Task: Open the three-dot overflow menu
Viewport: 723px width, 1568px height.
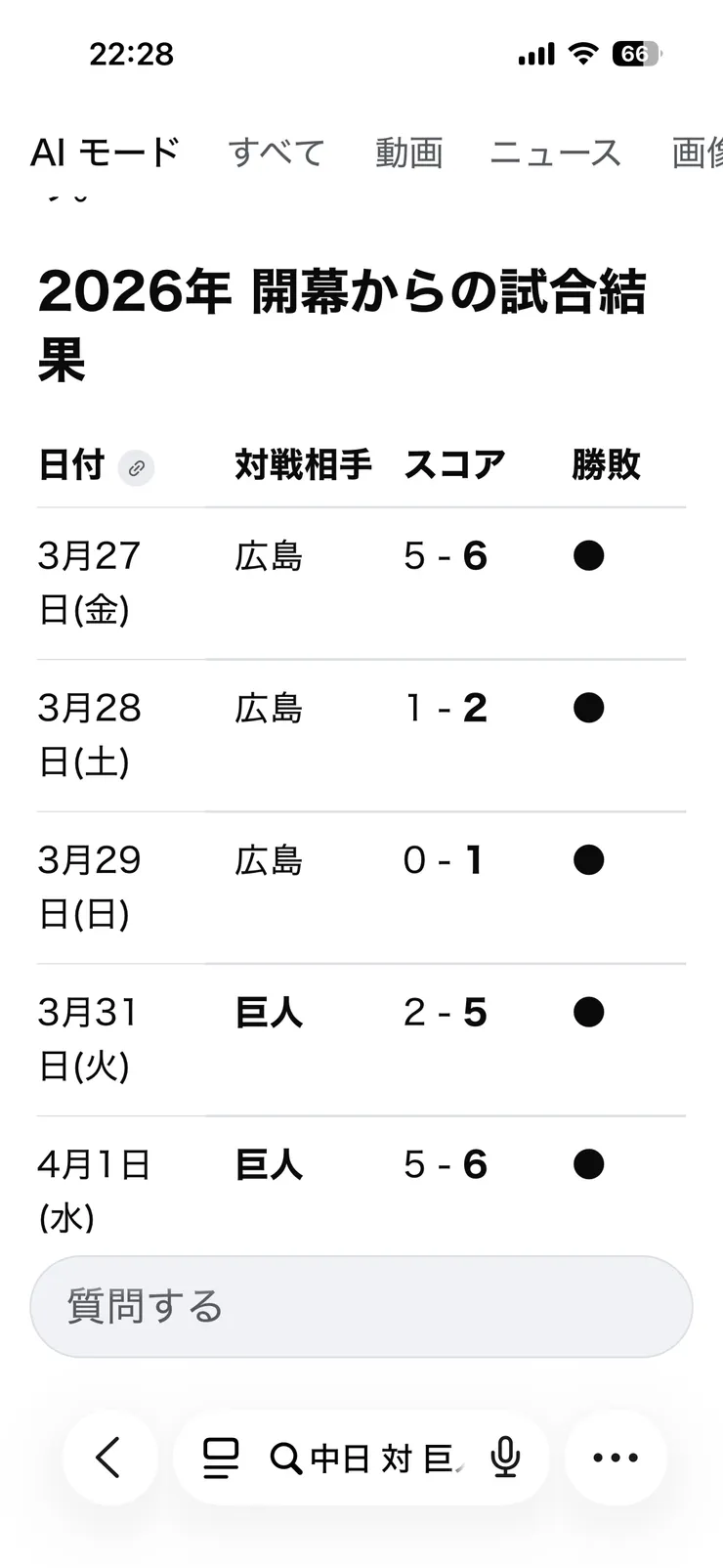Action: click(615, 1458)
